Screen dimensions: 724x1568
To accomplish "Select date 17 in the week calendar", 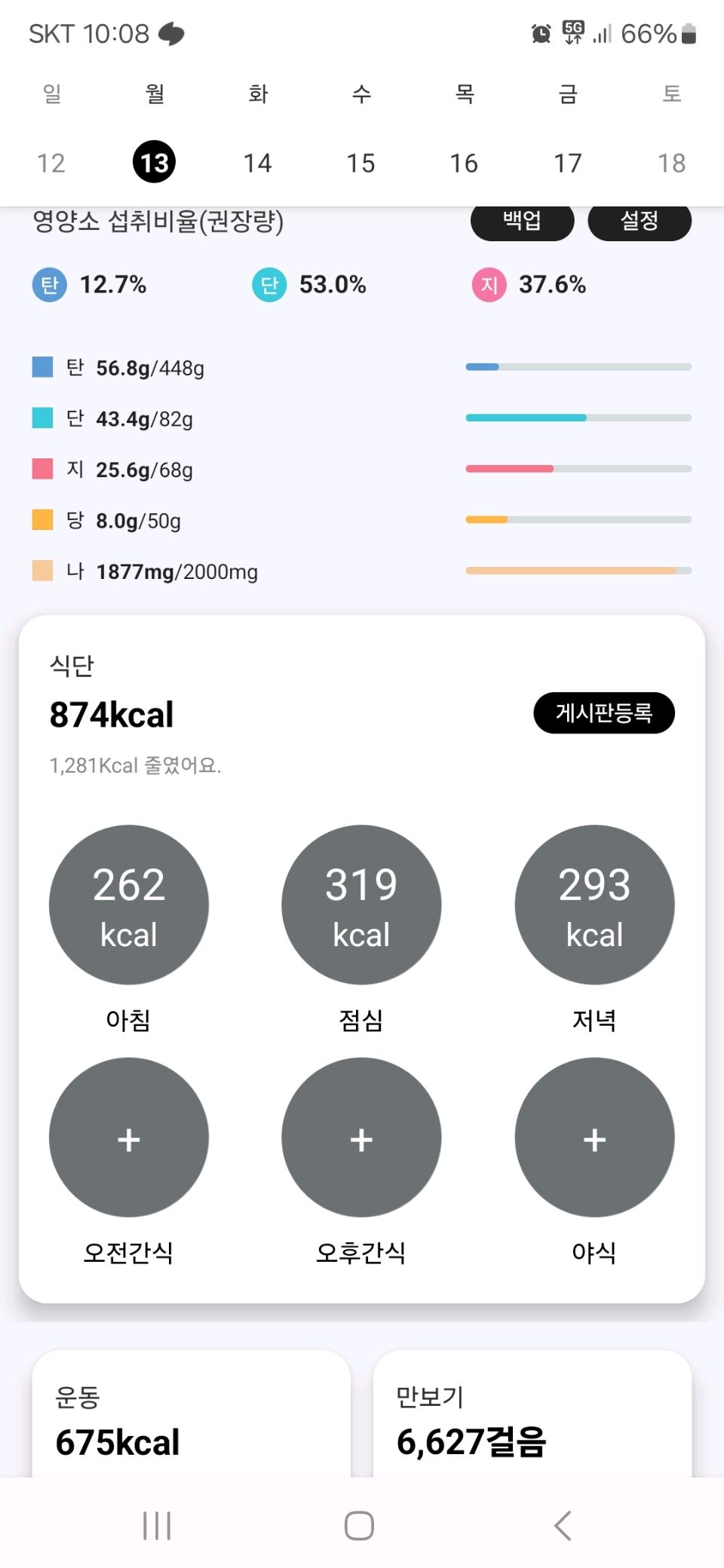I will (x=568, y=163).
